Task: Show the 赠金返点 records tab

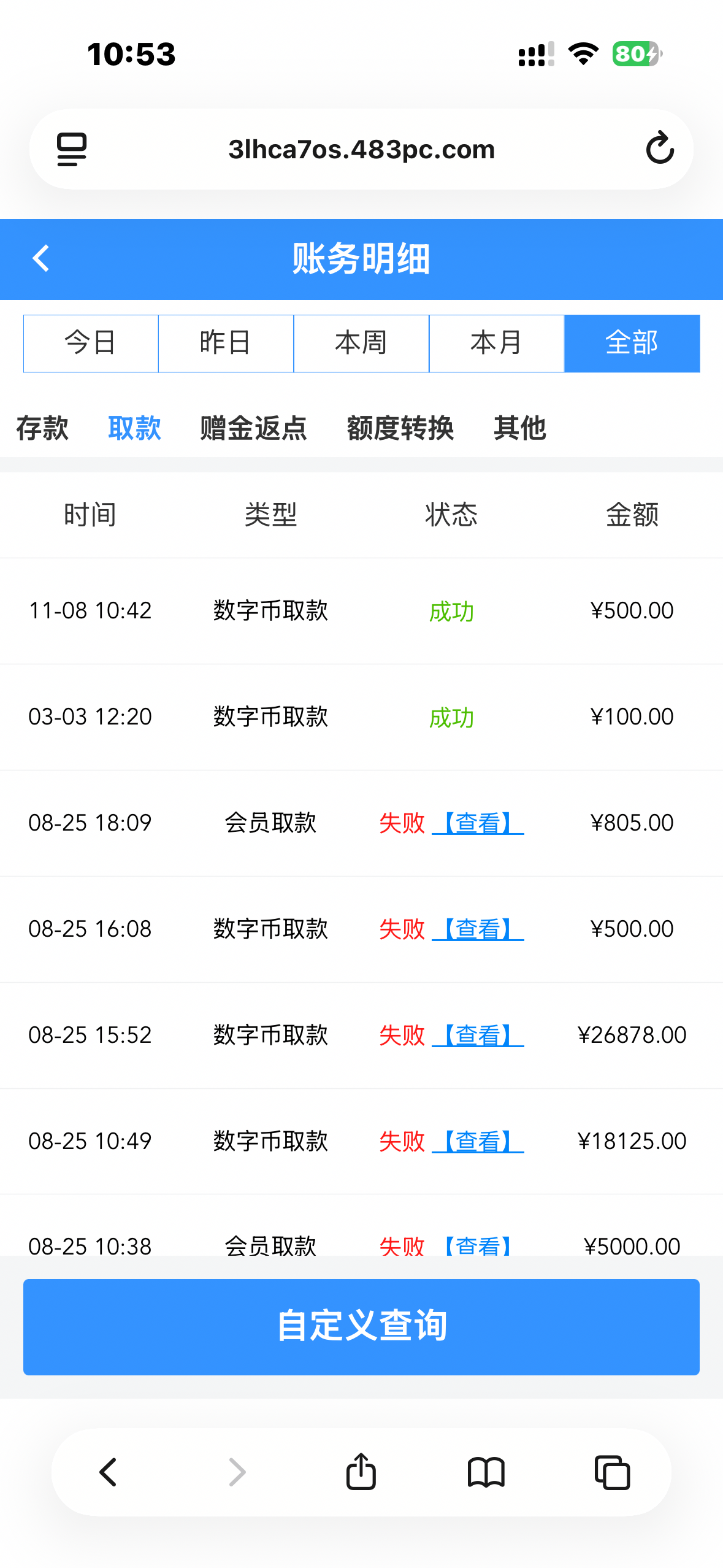Action: pos(253,428)
